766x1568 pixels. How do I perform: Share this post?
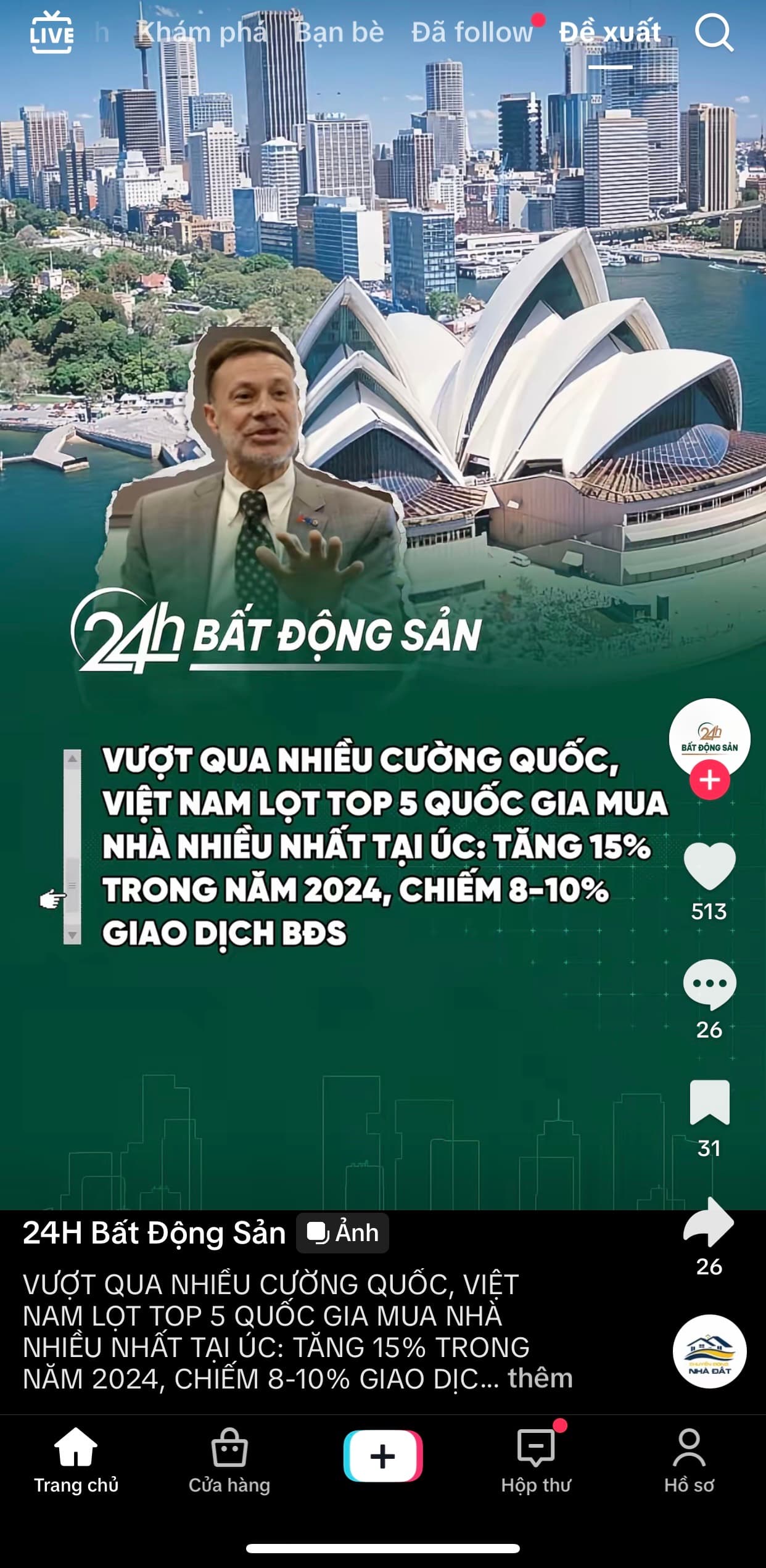tap(709, 1223)
